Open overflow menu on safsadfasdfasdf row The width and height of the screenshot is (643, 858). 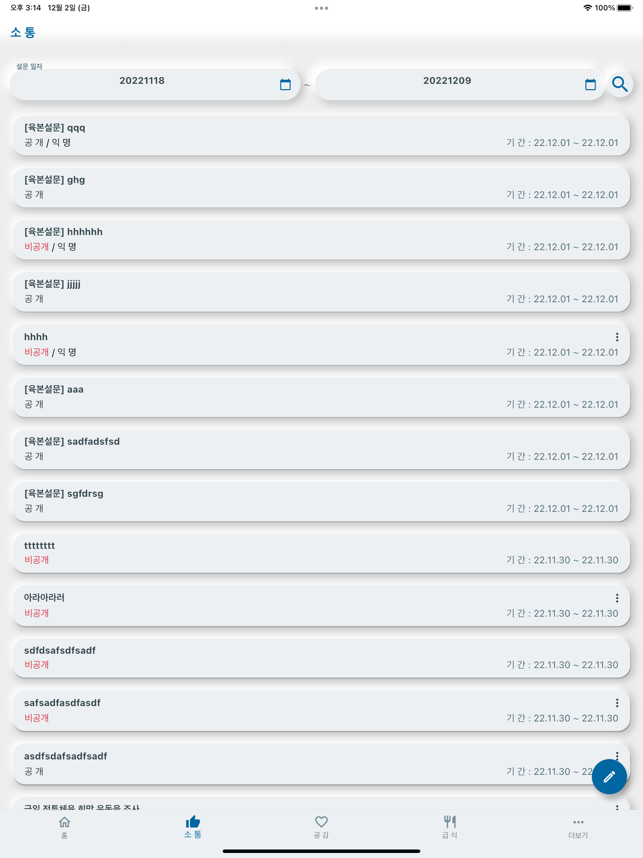617,703
